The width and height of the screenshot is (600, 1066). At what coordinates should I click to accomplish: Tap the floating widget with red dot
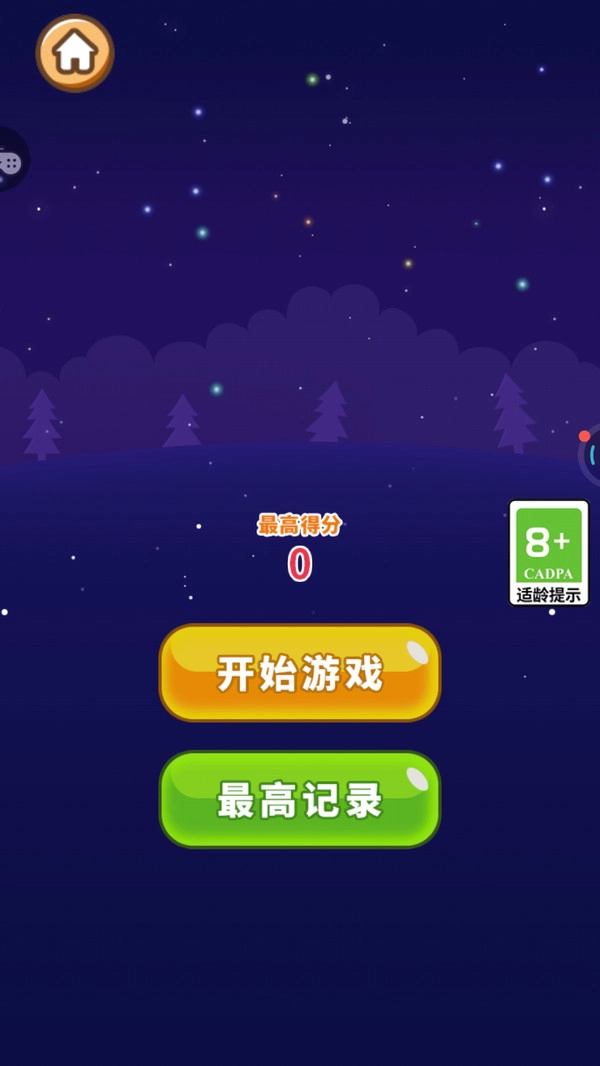590,455
